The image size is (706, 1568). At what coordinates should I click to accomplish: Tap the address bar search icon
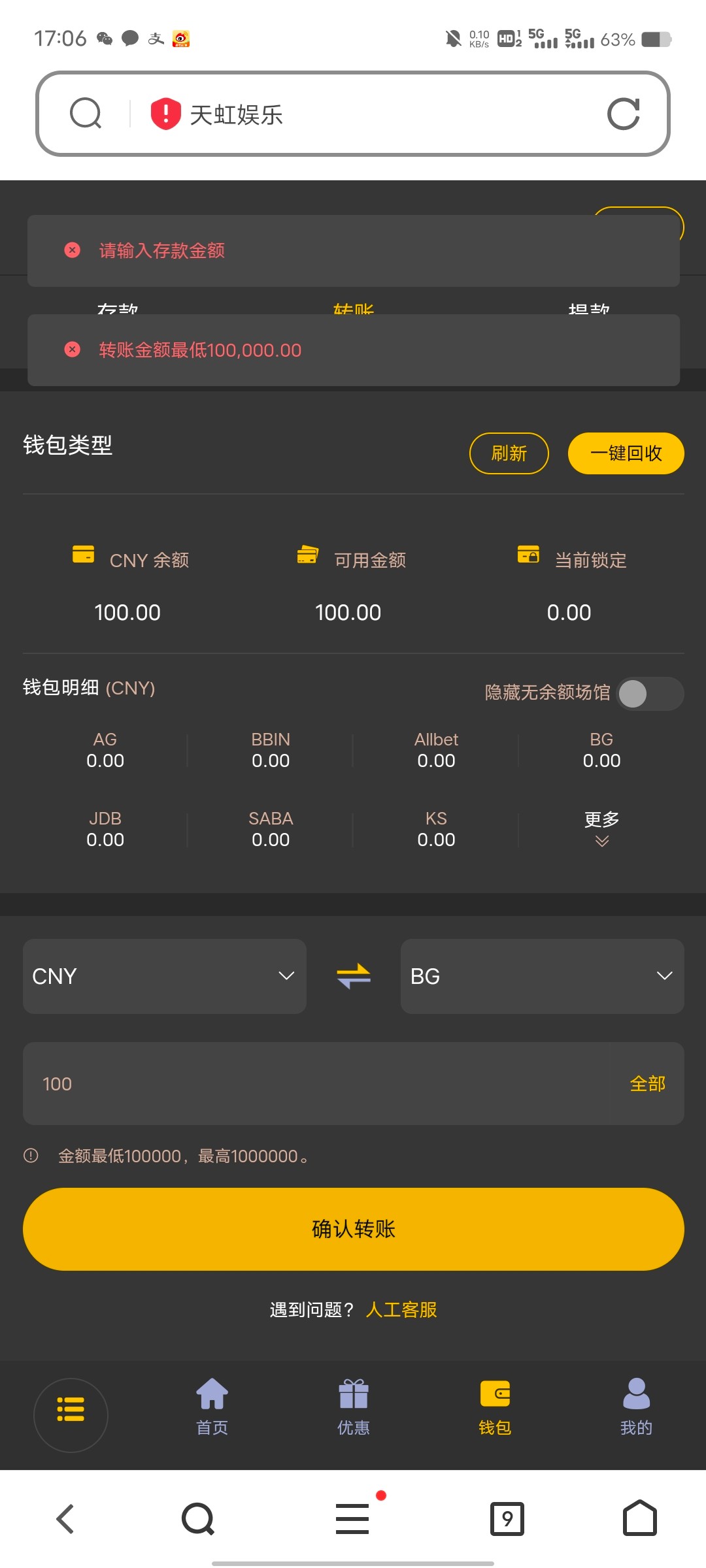[x=86, y=114]
